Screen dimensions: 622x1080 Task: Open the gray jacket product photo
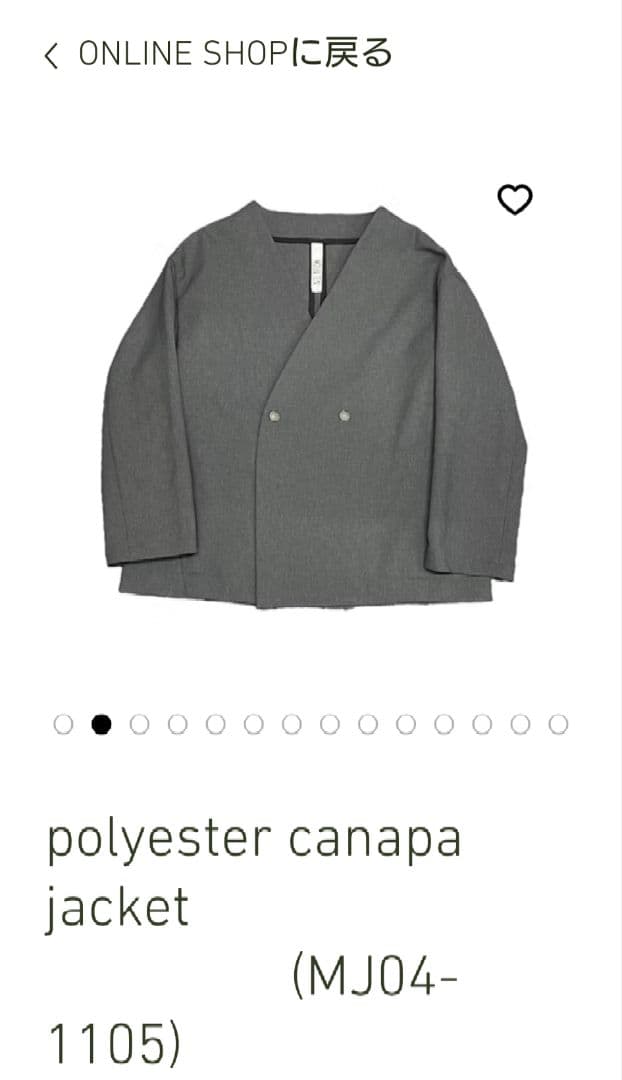[312, 405]
